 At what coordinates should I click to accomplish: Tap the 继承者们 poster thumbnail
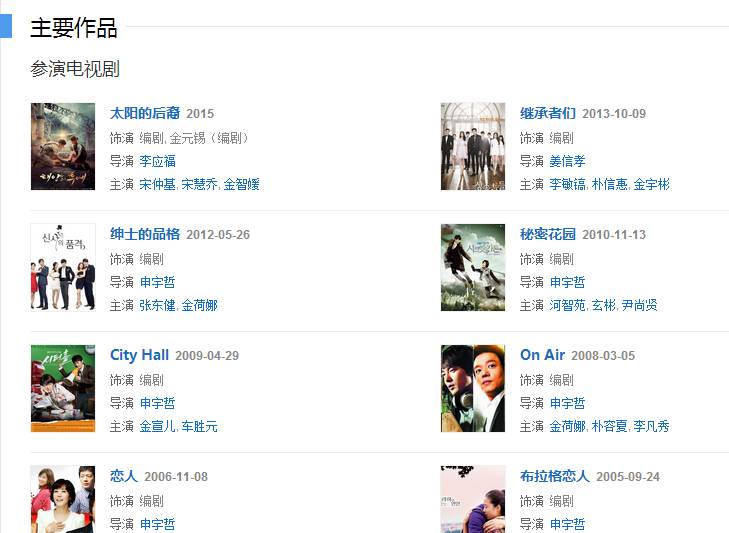tap(473, 146)
